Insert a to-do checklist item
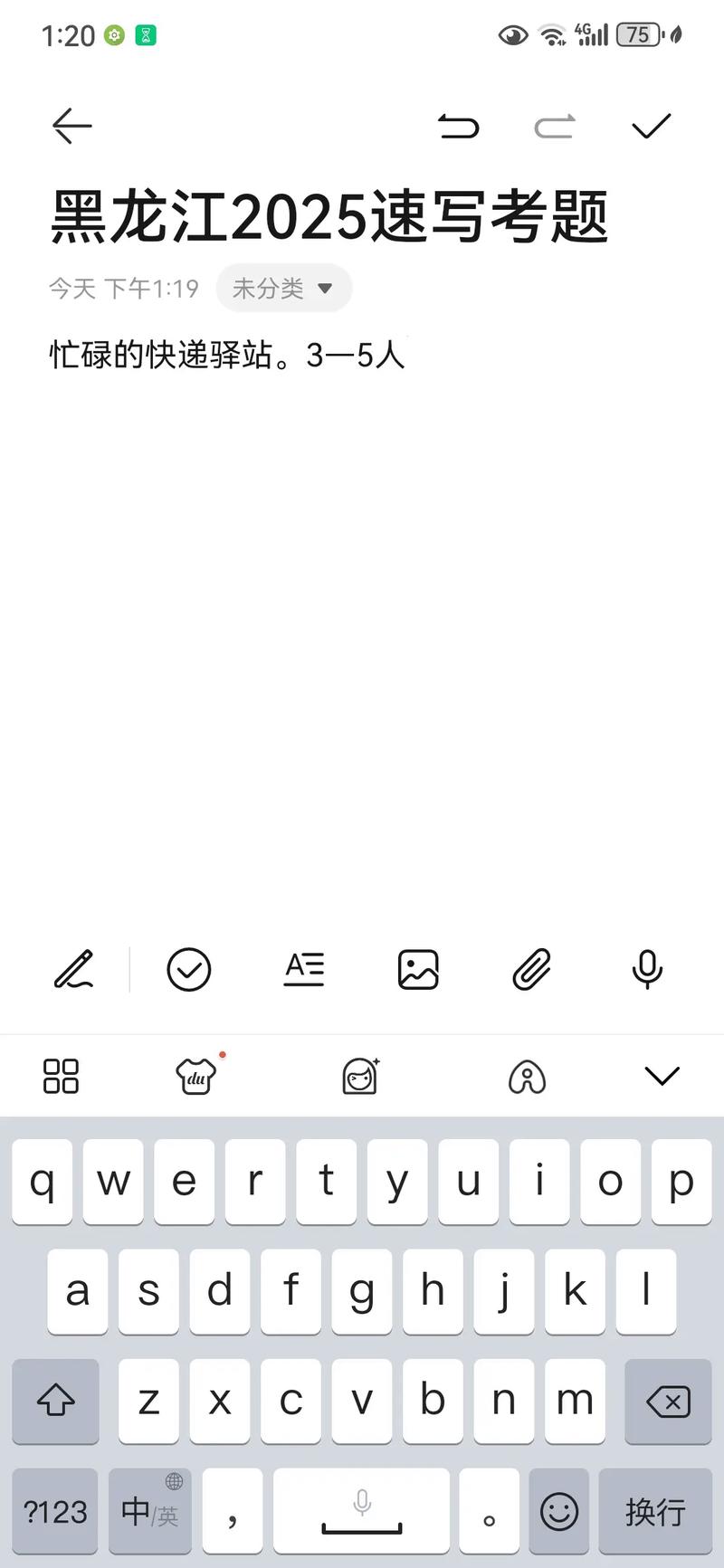 click(189, 970)
